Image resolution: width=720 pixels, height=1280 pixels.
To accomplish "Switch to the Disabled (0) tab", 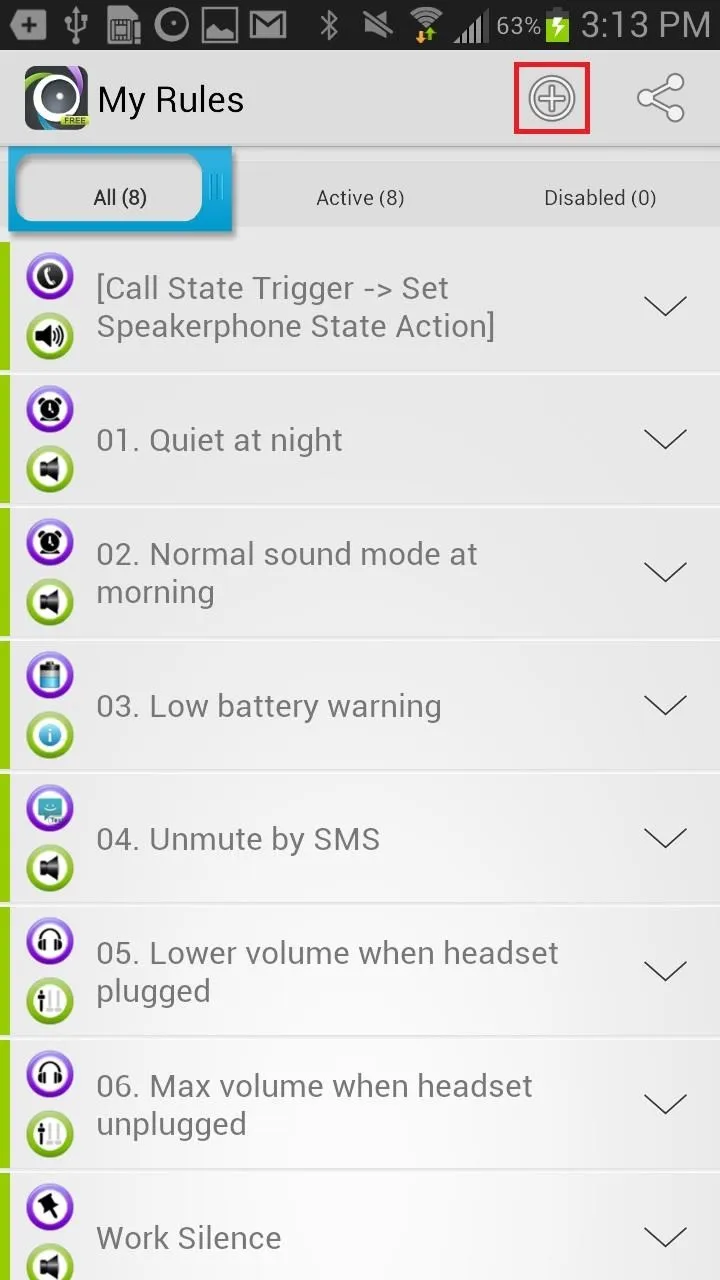I will click(600, 198).
